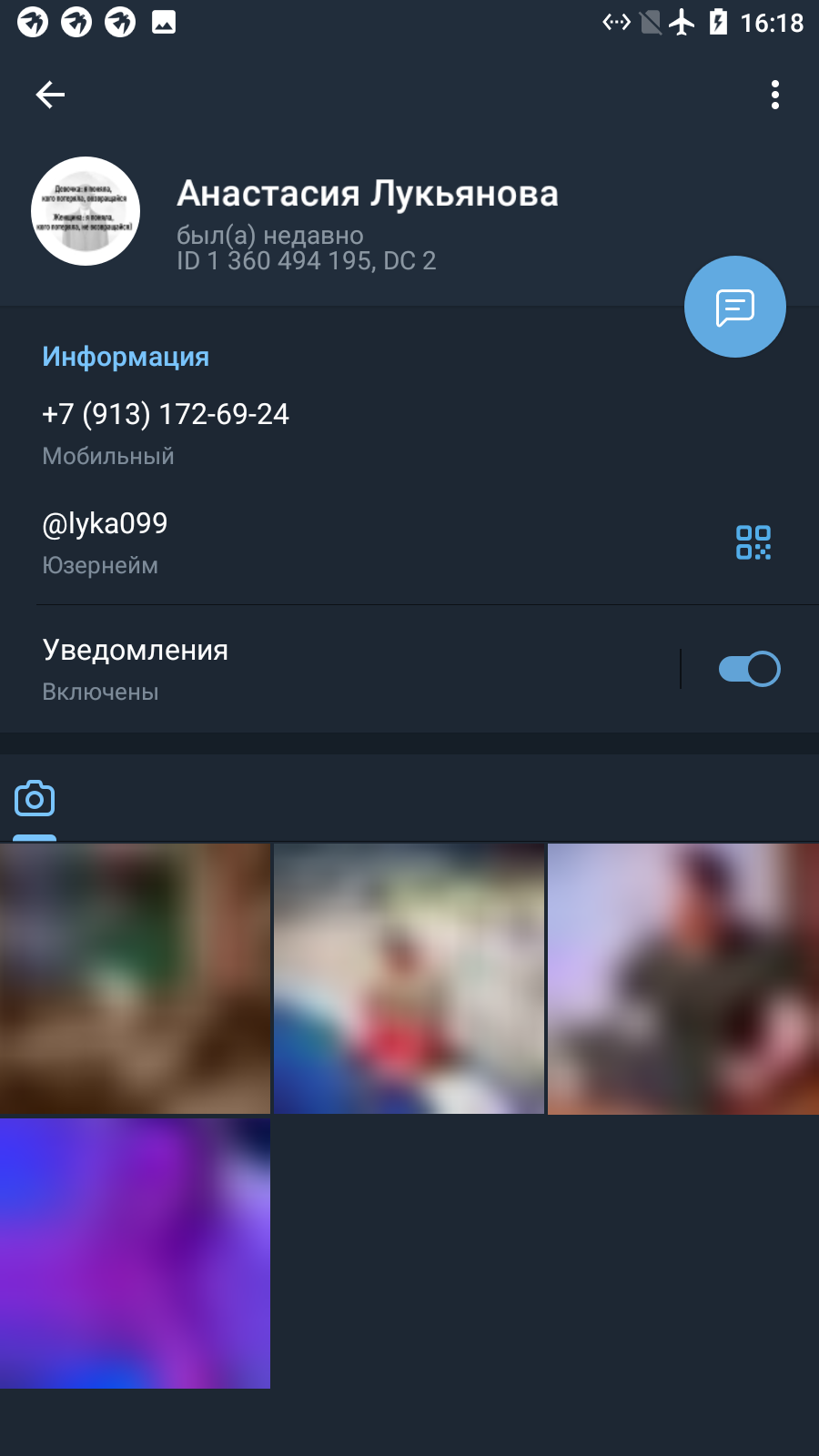This screenshot has height=1456, width=819.
Task: Open Анастасия Лукьянова's profile photo
Action: (x=86, y=211)
